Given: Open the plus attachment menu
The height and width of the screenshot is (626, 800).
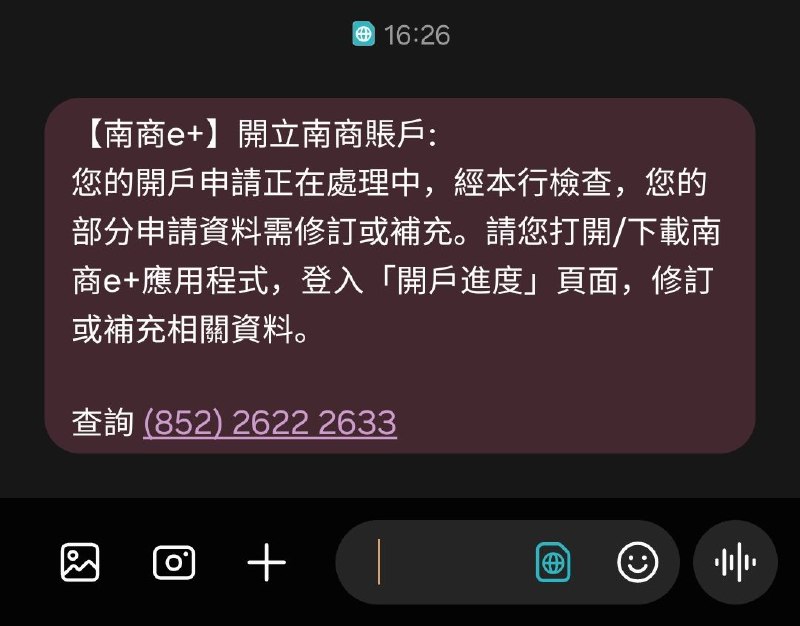Looking at the screenshot, I should [266, 563].
